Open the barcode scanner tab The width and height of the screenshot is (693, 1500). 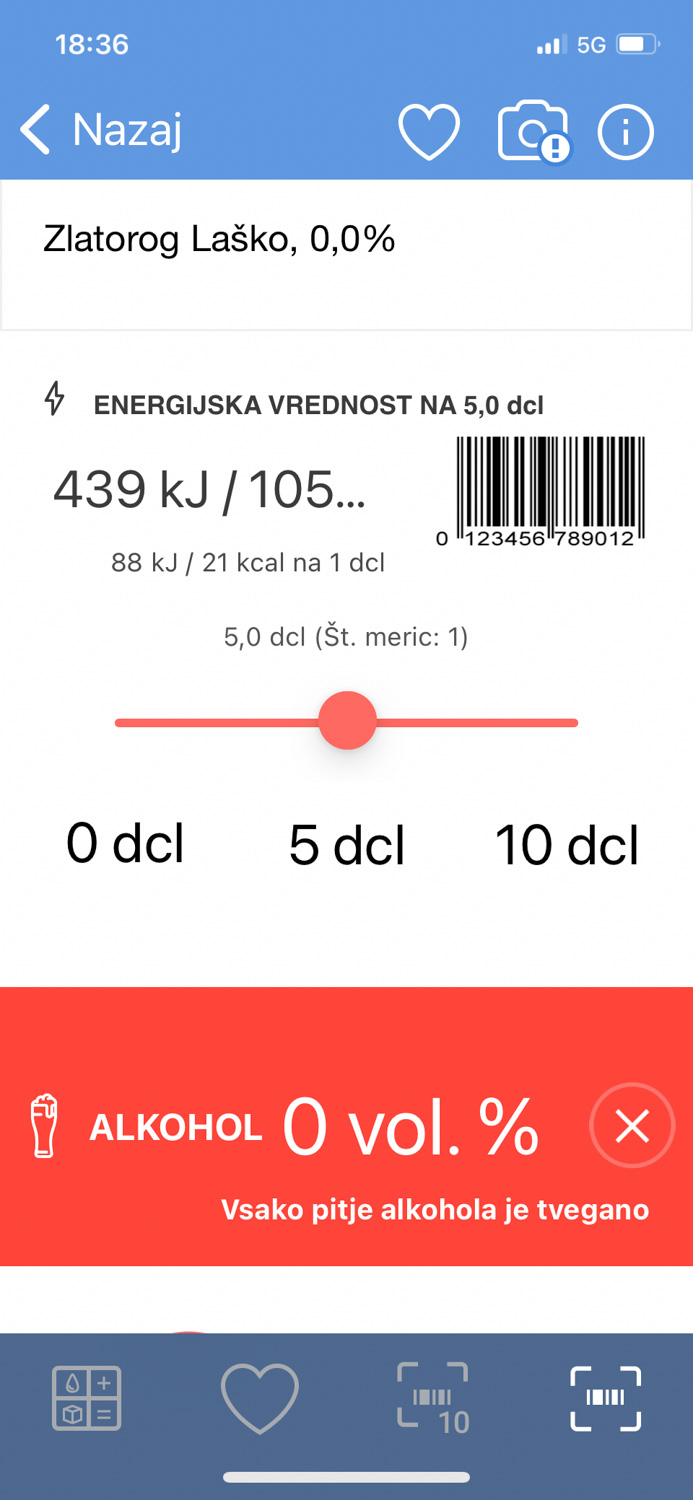(x=605, y=1397)
